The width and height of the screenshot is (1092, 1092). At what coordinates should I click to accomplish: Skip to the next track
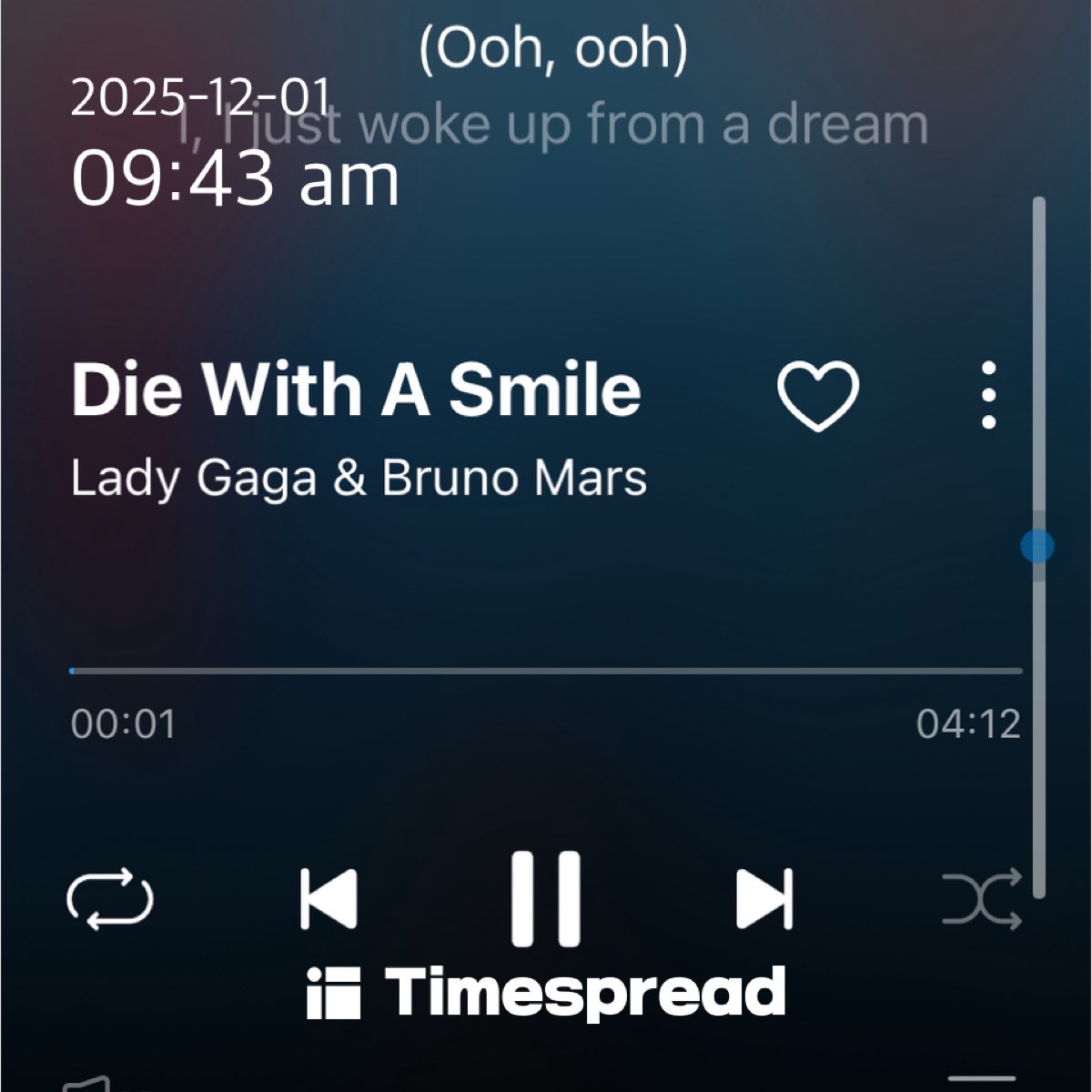click(764, 898)
